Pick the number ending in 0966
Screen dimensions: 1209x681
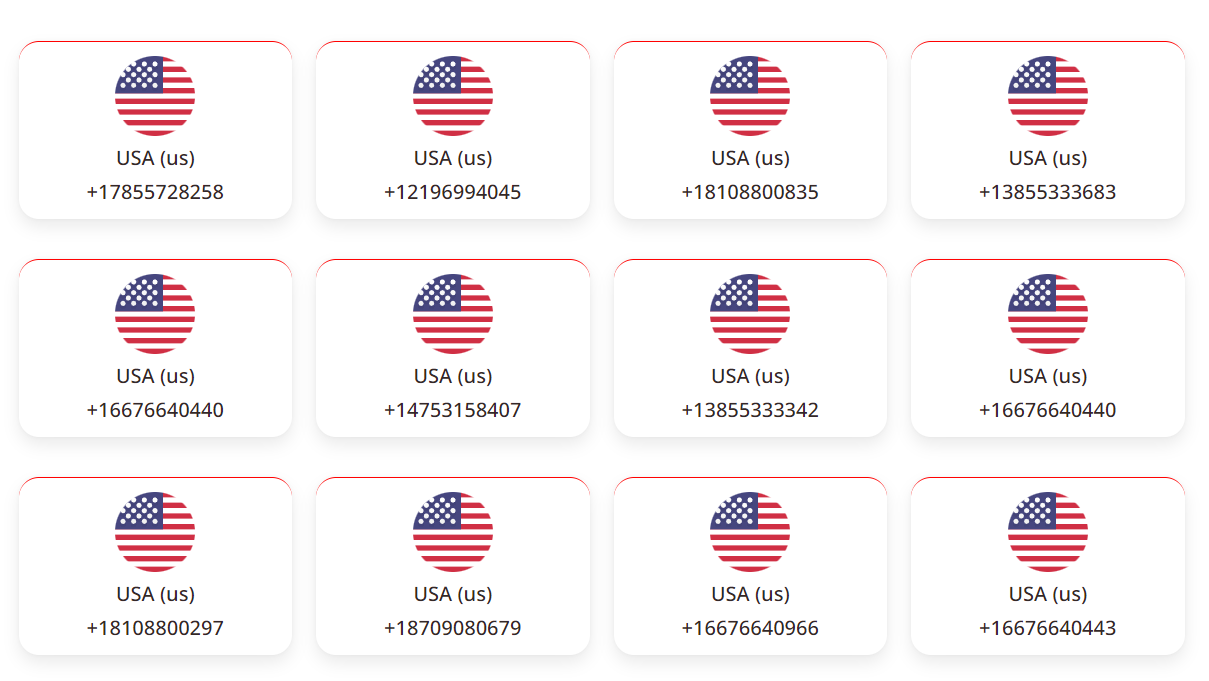pyautogui.click(x=750, y=566)
